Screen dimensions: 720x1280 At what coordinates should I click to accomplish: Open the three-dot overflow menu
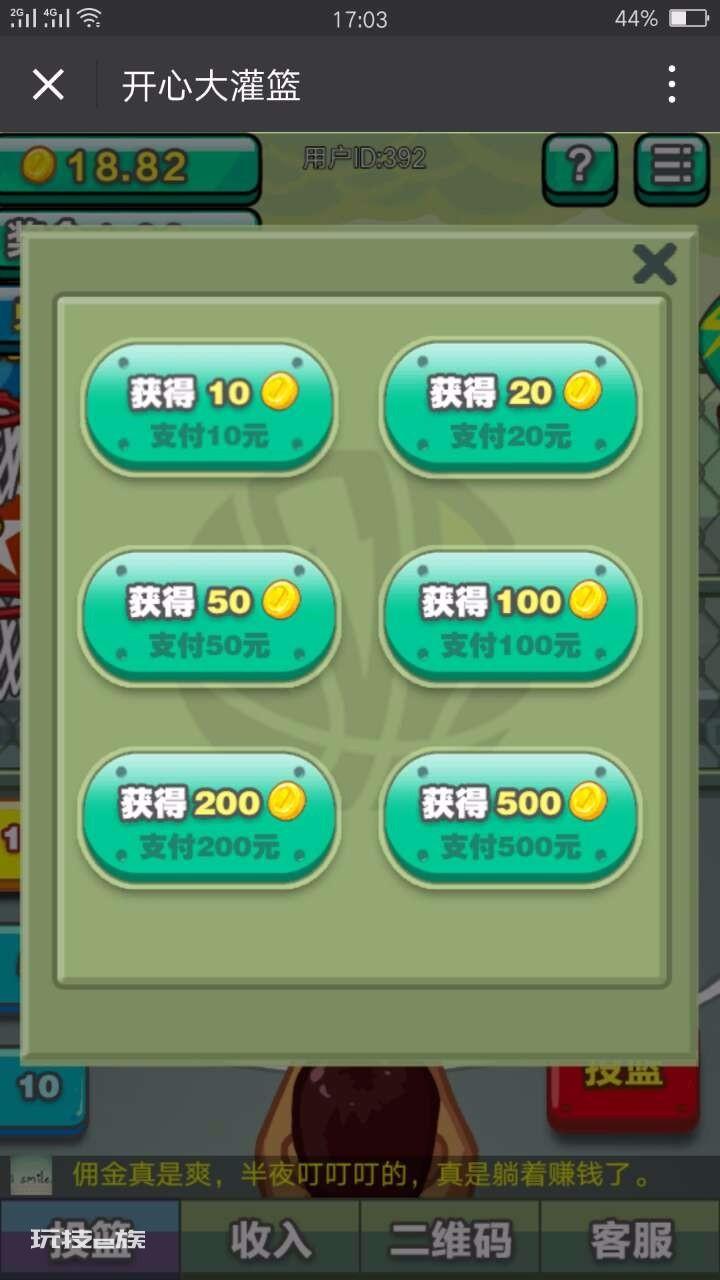click(x=672, y=85)
